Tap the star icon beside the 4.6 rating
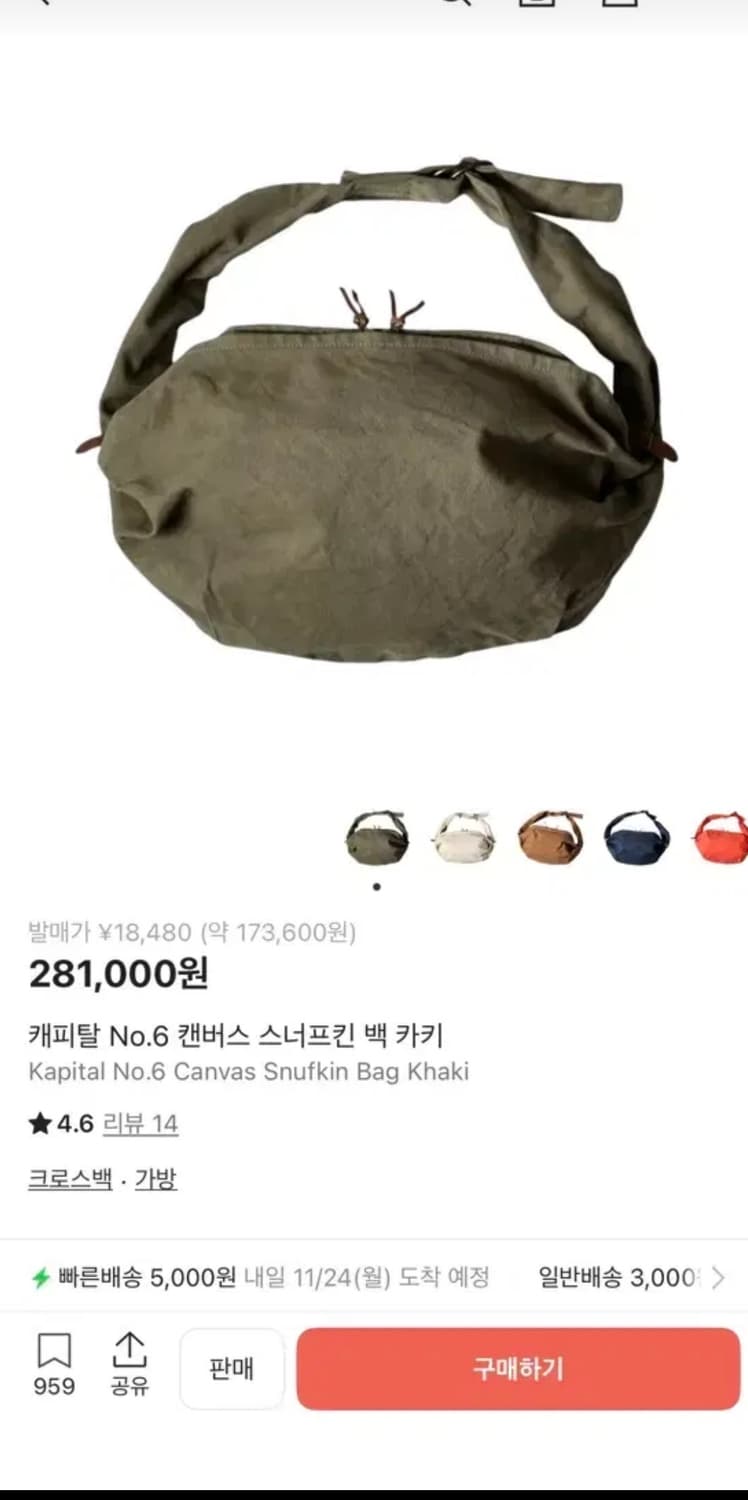Image resolution: width=748 pixels, height=1500 pixels. pyautogui.click(x=38, y=1124)
